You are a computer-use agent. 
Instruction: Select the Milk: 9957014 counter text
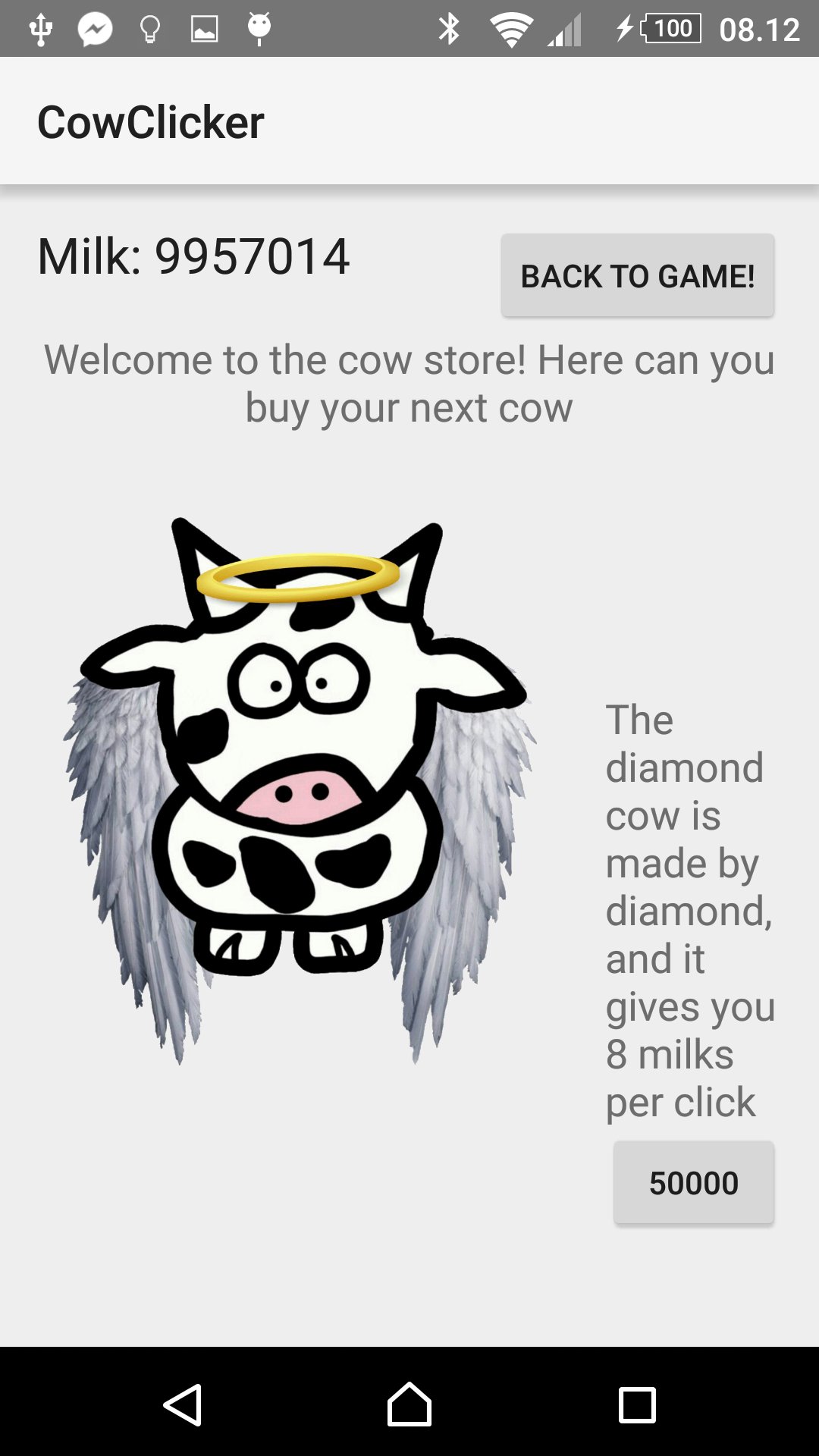tap(193, 258)
